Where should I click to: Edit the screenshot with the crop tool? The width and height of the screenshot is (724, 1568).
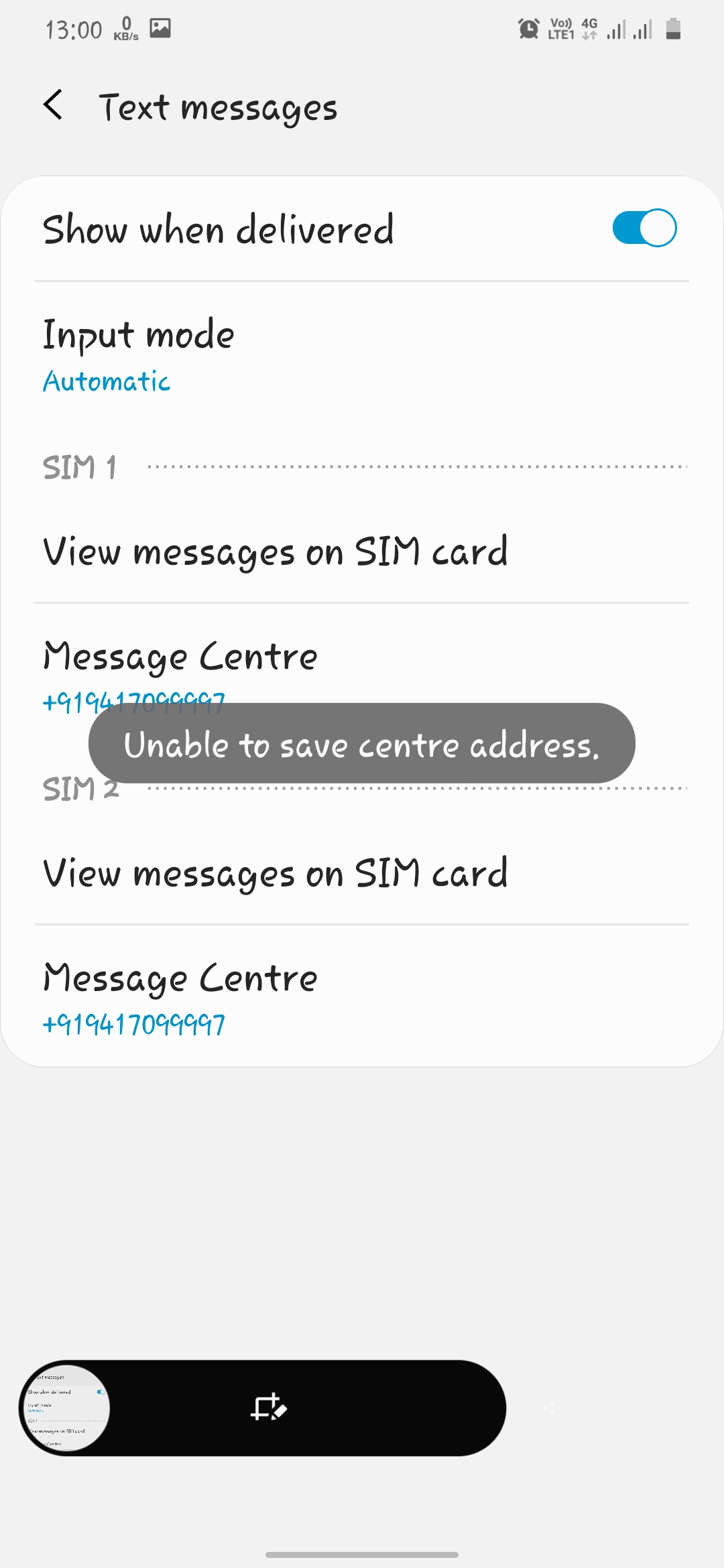click(x=269, y=1407)
